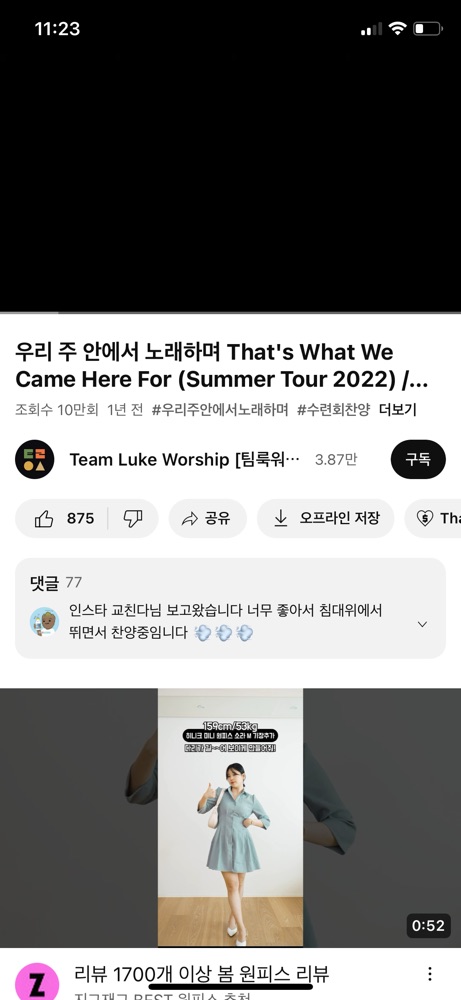
Task: Open Team Luke Worship channel avatar
Action: click(34, 459)
